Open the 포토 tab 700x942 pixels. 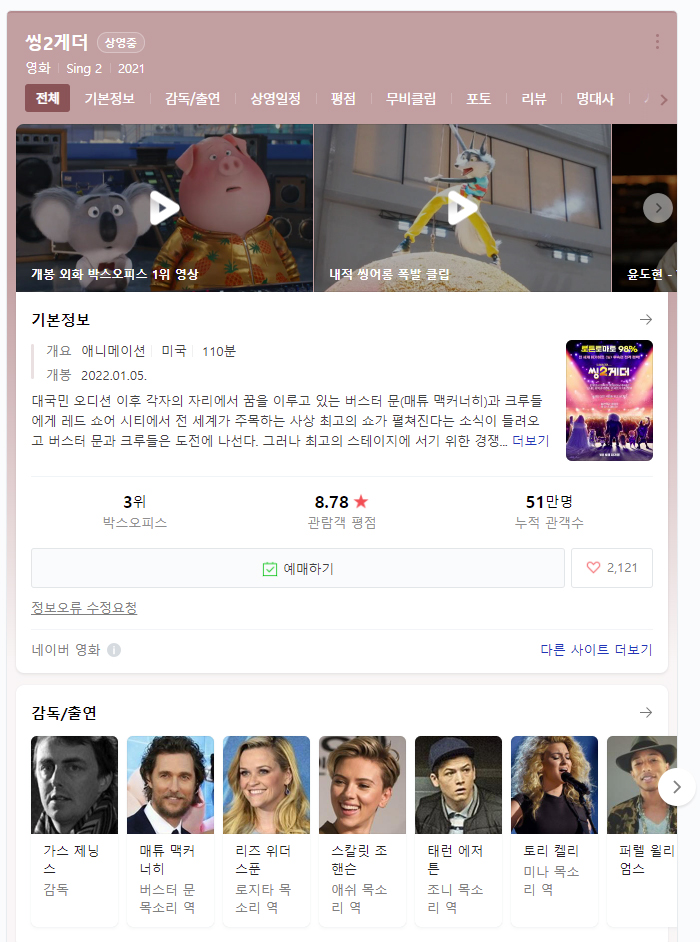(x=479, y=99)
